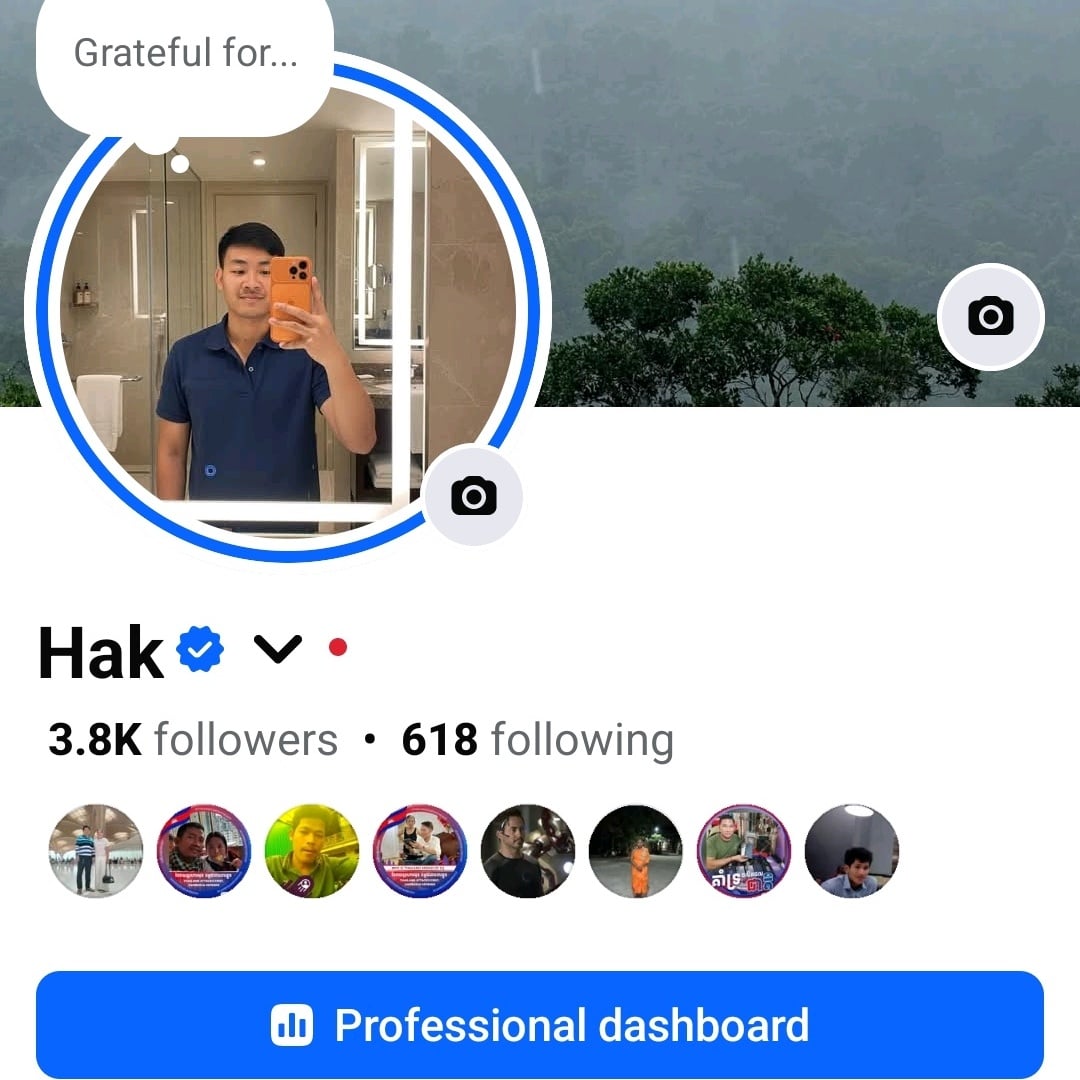
Task: View the 618 following list
Action: [537, 741]
